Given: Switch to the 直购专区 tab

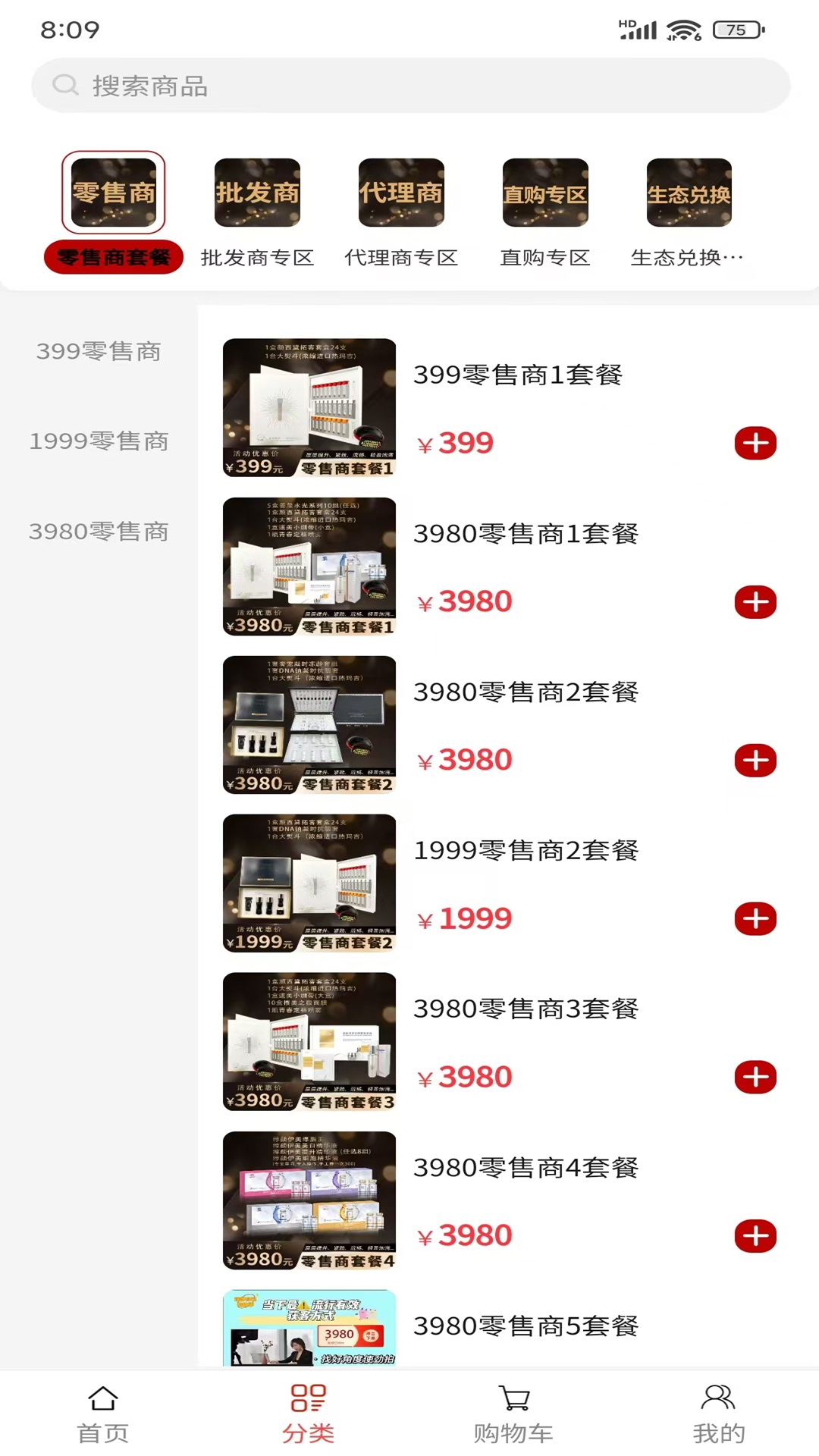Looking at the screenshot, I should coord(545,257).
